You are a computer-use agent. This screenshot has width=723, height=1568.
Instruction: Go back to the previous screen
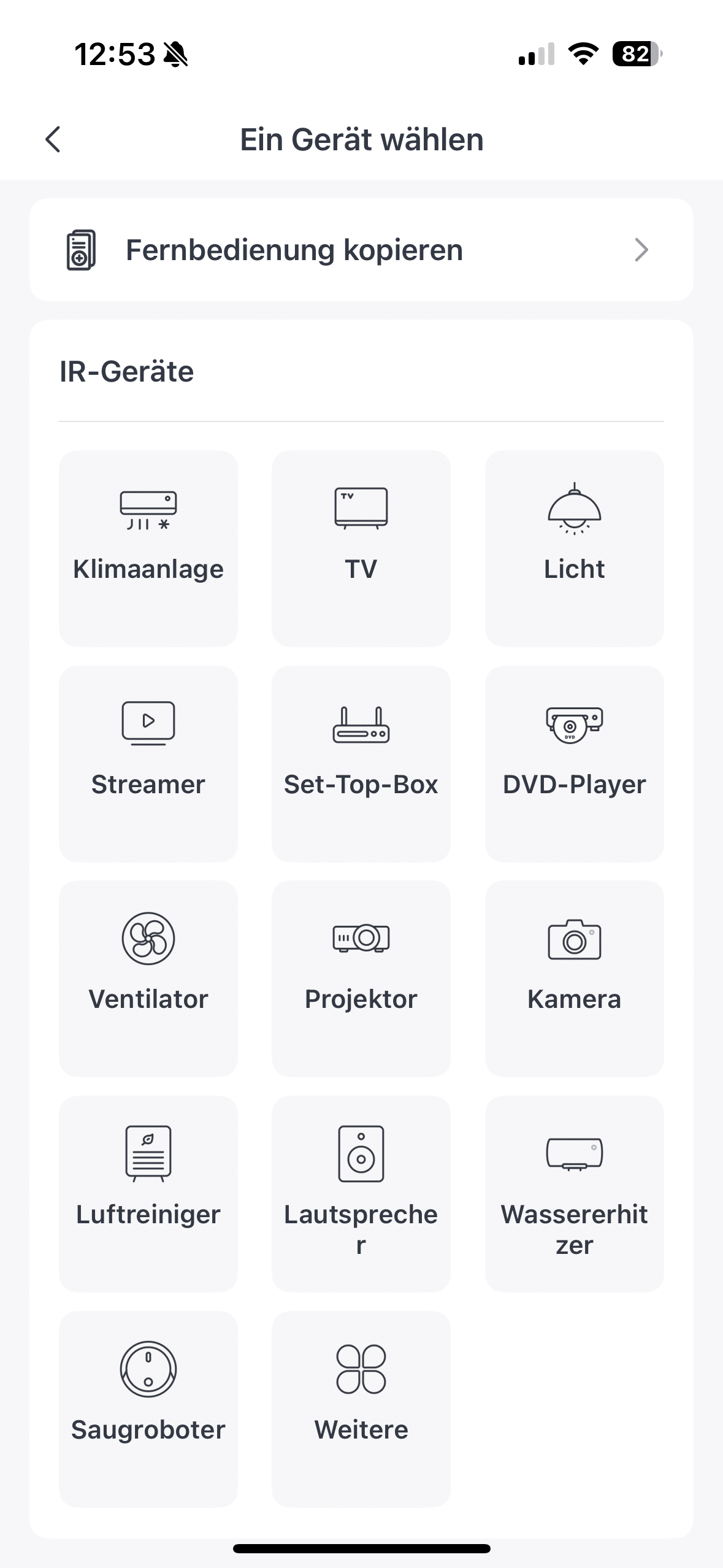(x=53, y=139)
